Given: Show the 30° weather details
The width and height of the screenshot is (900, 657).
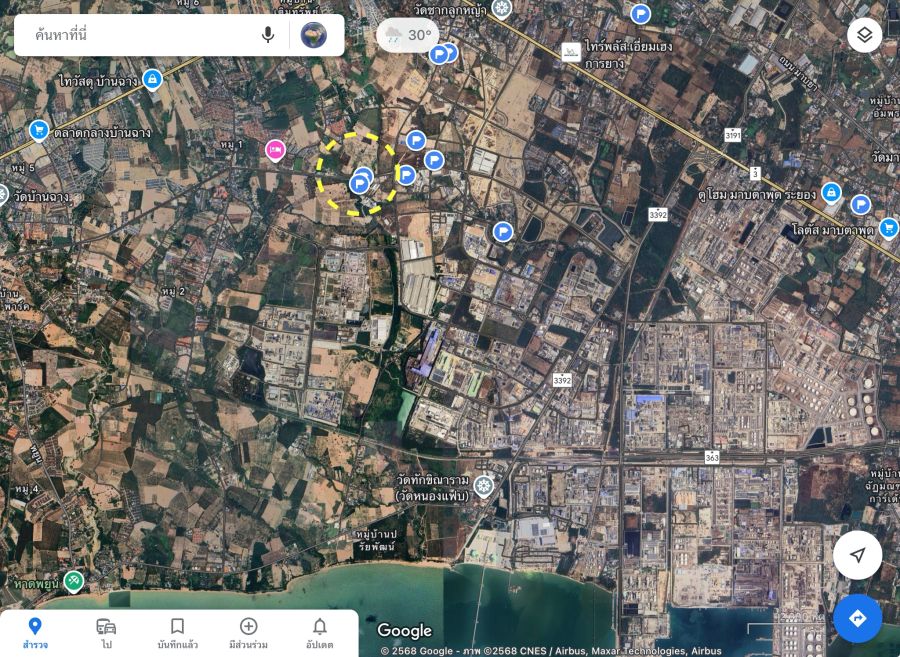Looking at the screenshot, I should tap(408, 35).
